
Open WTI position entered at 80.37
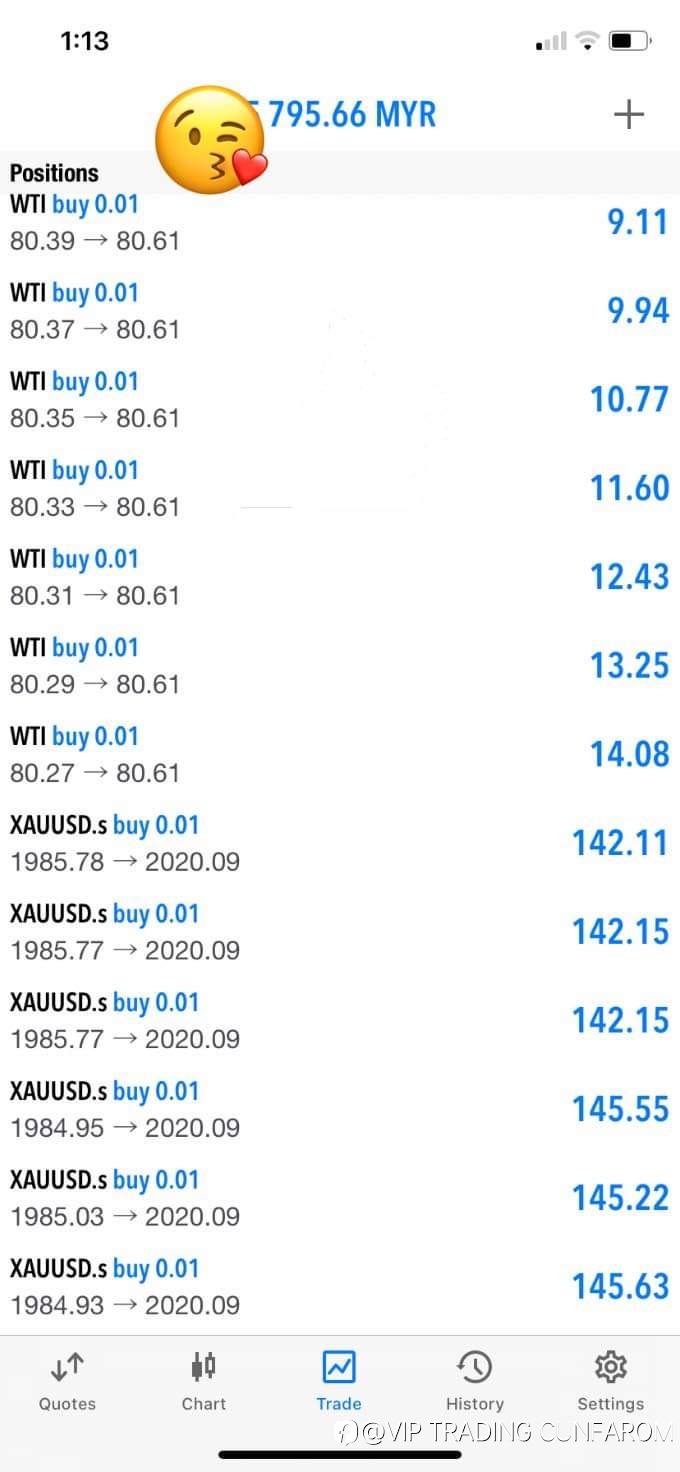[340, 310]
